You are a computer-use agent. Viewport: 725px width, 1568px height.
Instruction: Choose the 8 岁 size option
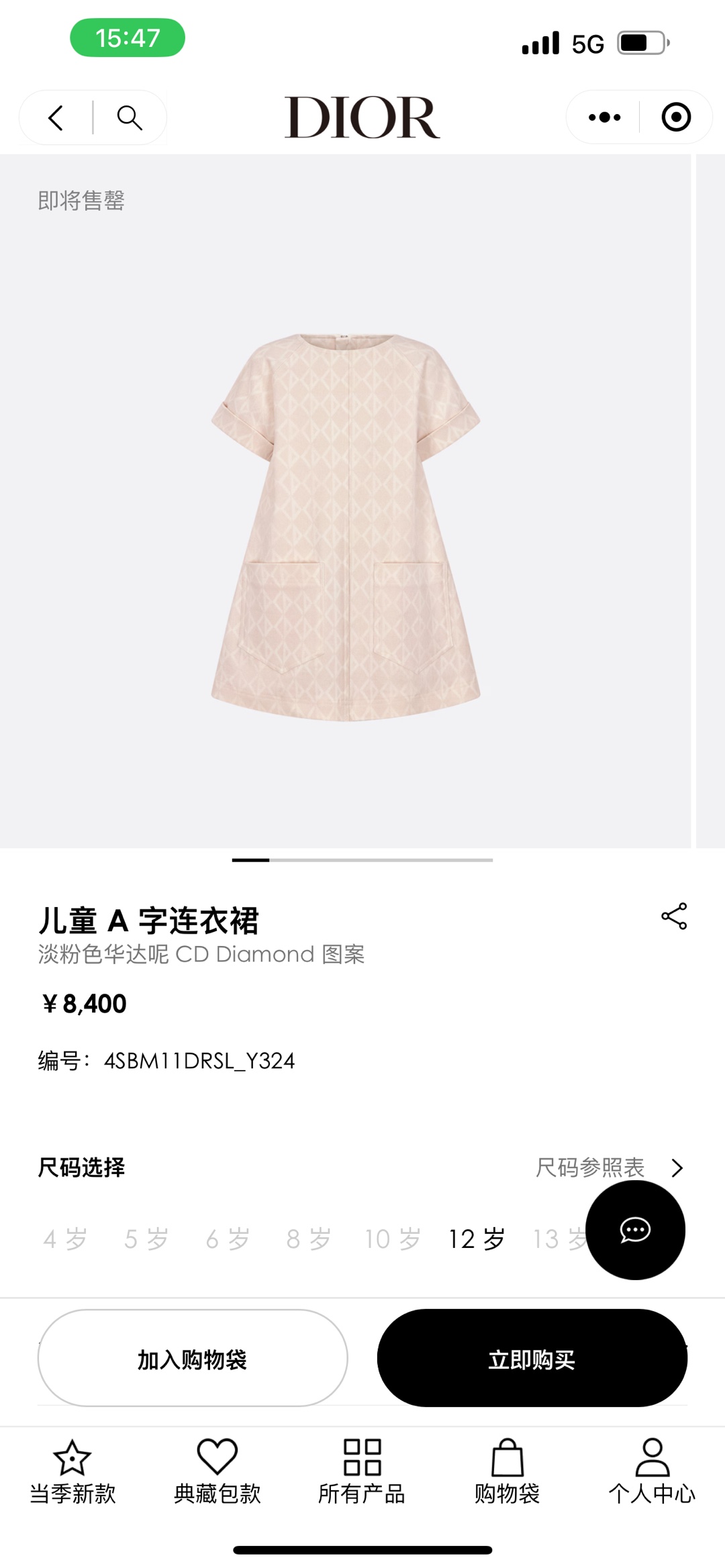pyautogui.click(x=309, y=1239)
